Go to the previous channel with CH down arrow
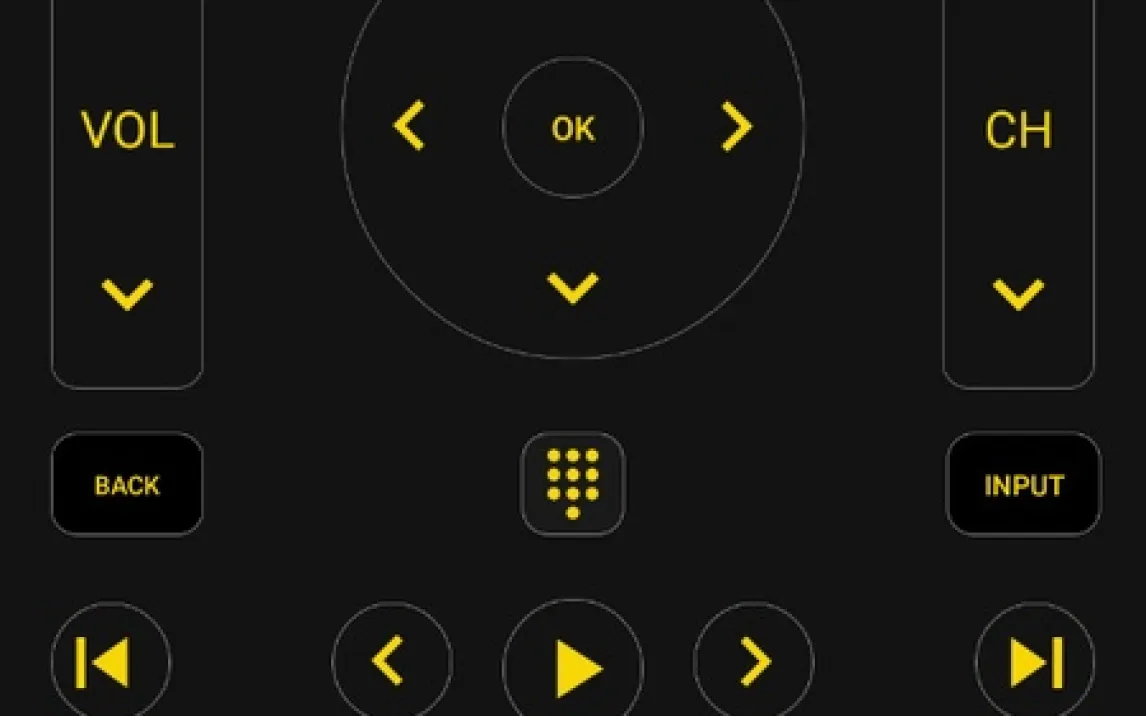Image resolution: width=1146 pixels, height=716 pixels. [x=1018, y=294]
